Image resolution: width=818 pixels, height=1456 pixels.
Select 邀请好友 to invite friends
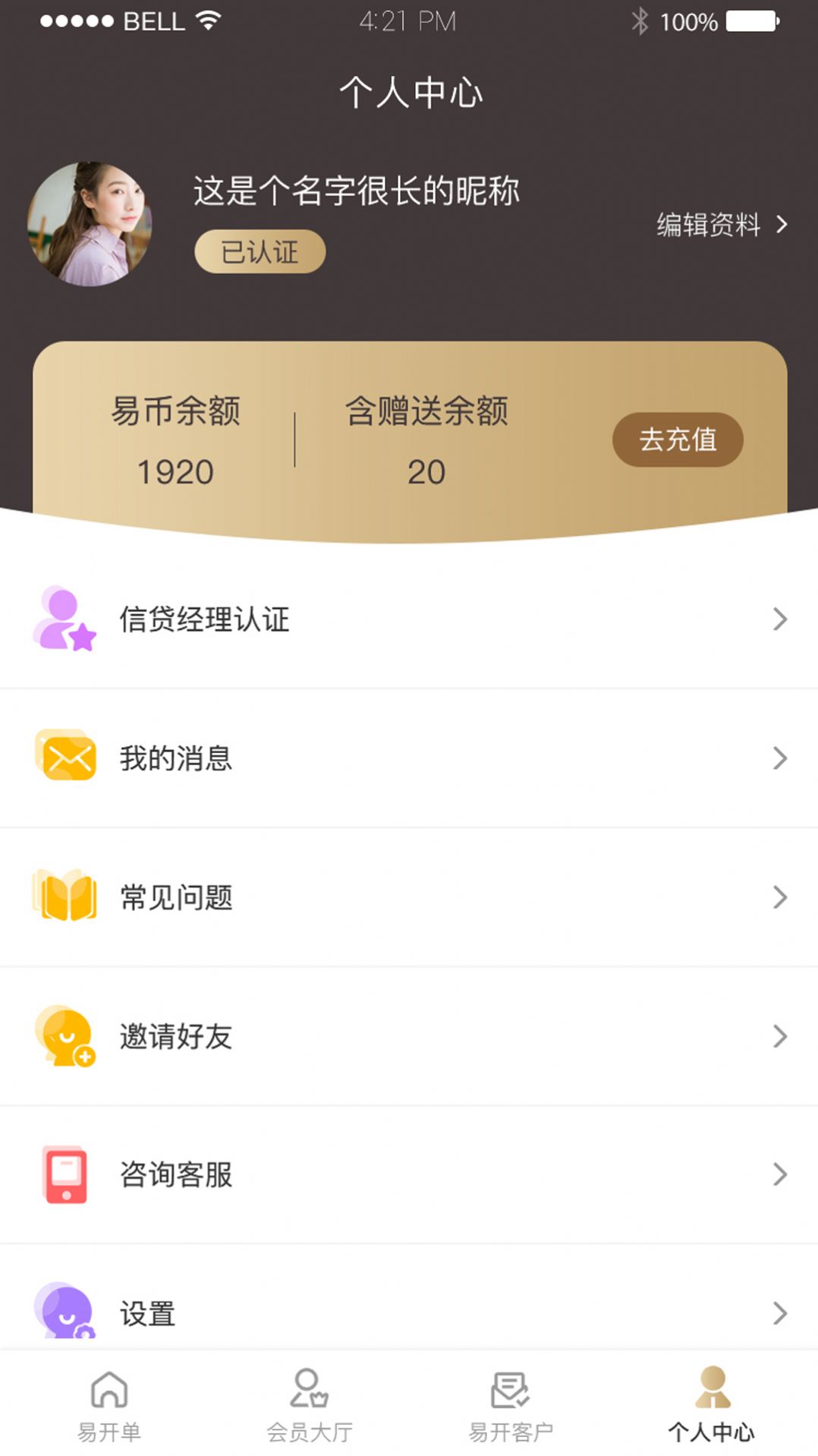tap(409, 1036)
